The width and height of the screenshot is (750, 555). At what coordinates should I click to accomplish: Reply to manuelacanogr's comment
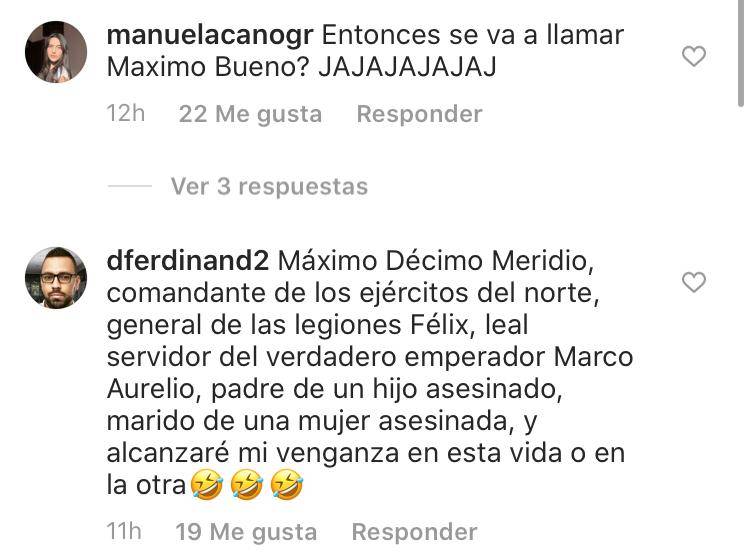click(x=419, y=114)
